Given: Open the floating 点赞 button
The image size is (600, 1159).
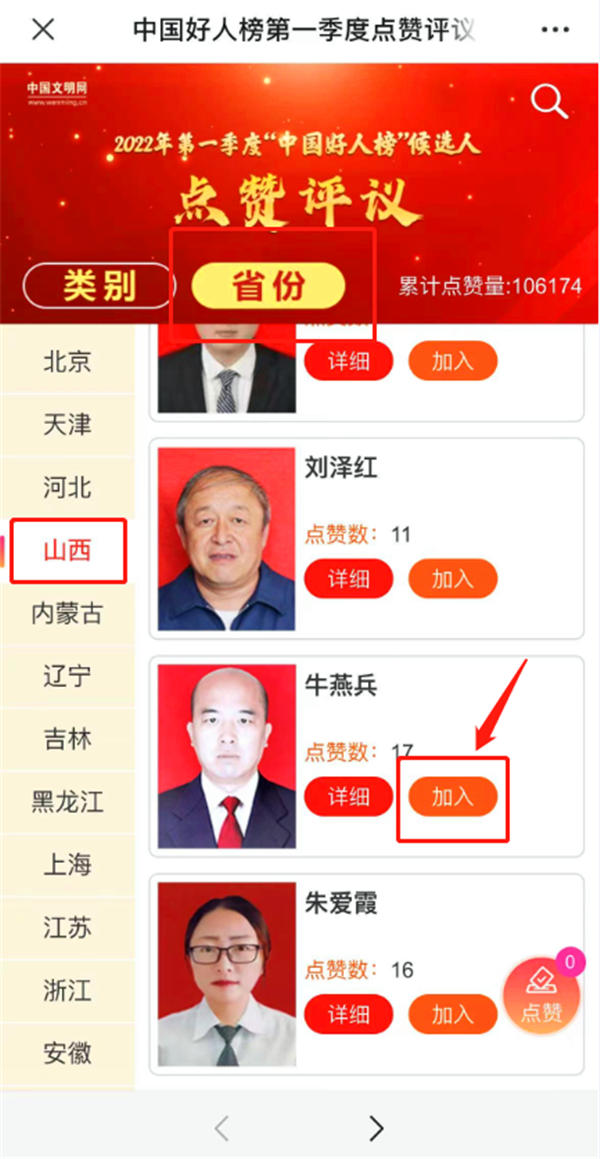Looking at the screenshot, I should [541, 997].
